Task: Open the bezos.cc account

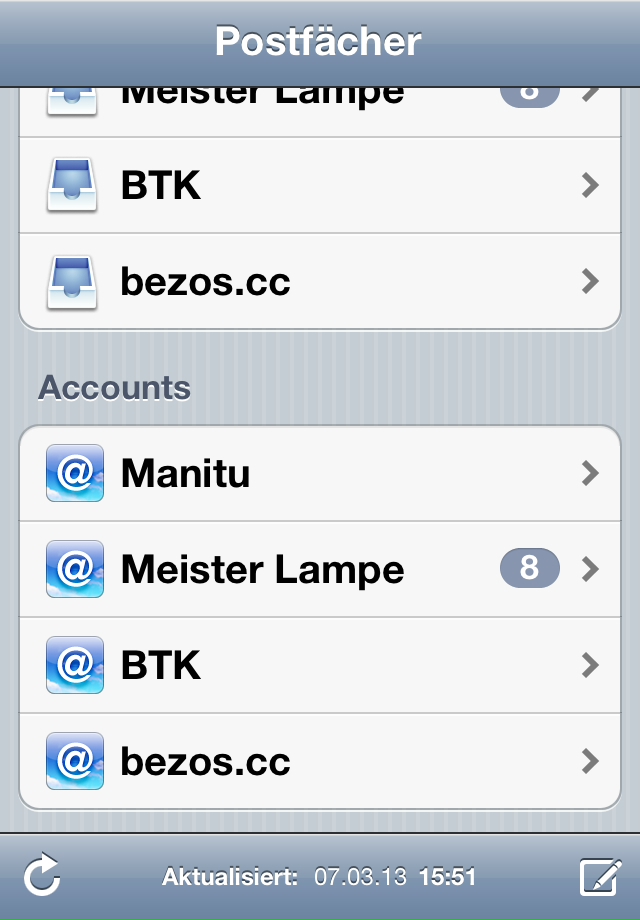Action: (x=320, y=761)
